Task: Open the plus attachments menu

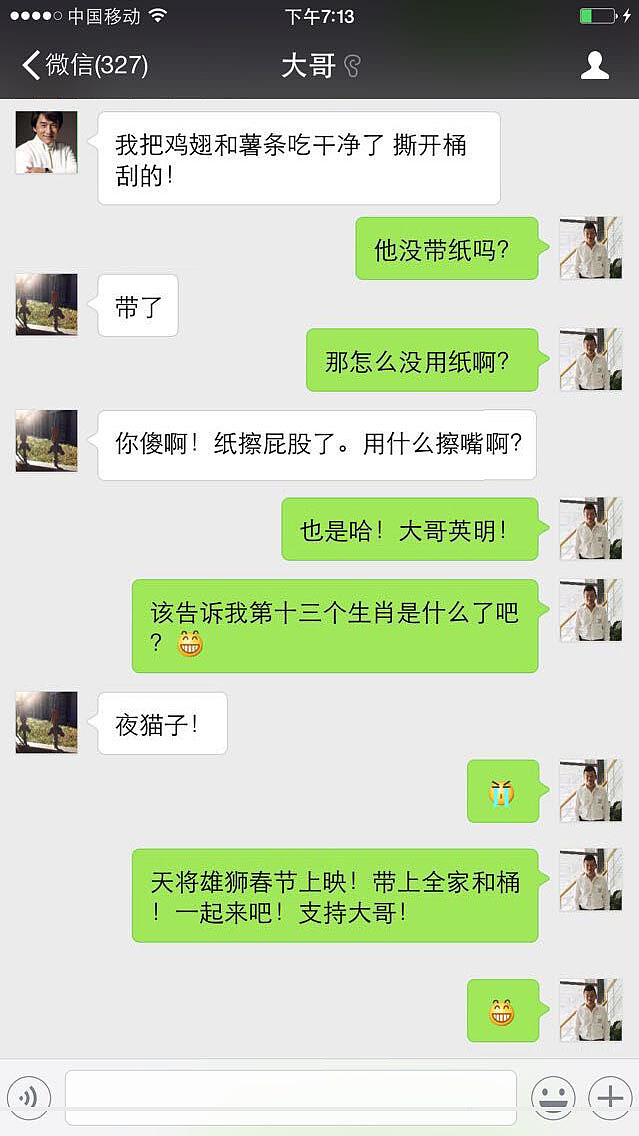Action: coord(609,1097)
